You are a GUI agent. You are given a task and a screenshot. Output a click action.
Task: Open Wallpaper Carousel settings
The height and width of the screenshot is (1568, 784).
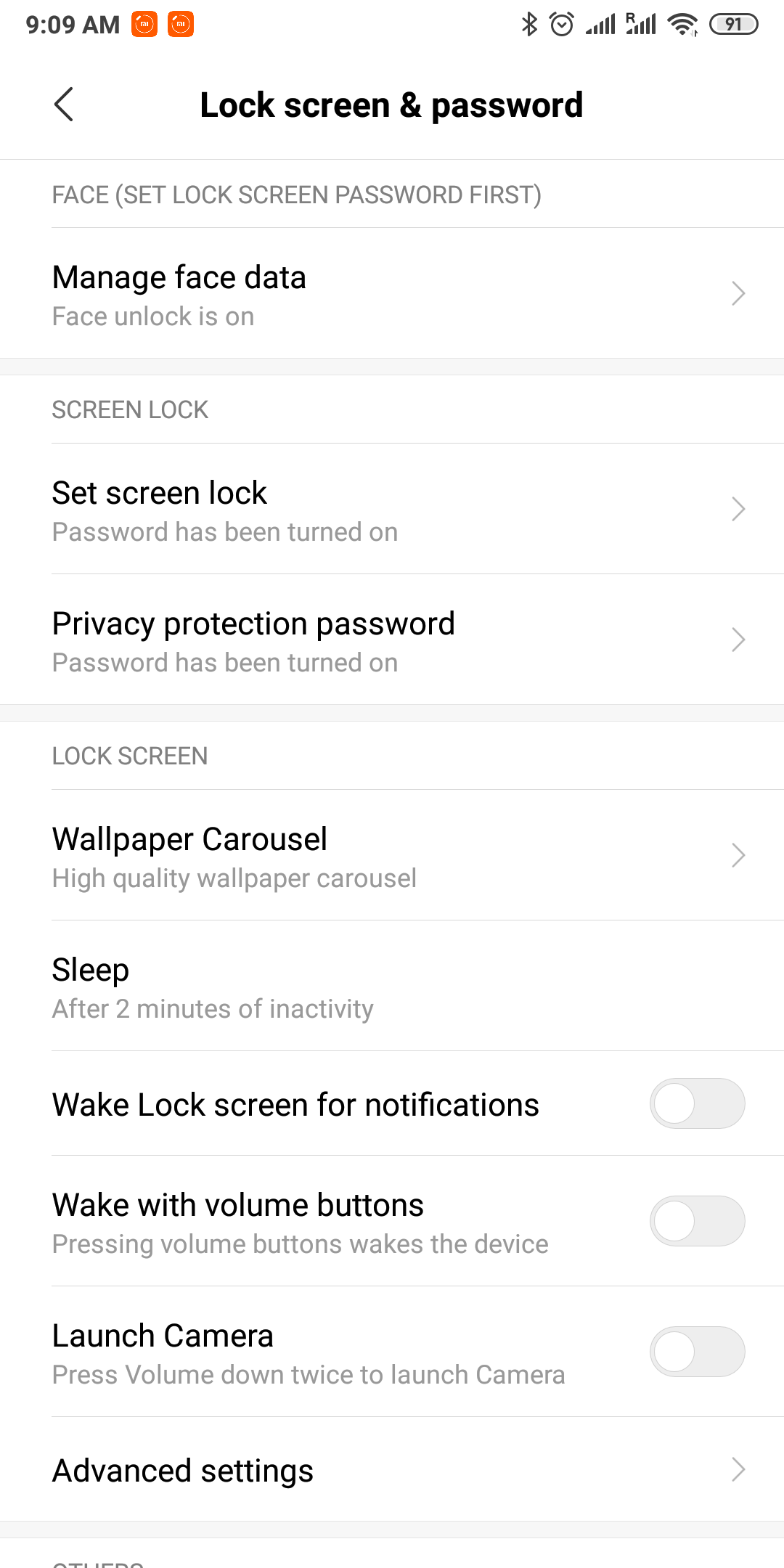[x=392, y=855]
